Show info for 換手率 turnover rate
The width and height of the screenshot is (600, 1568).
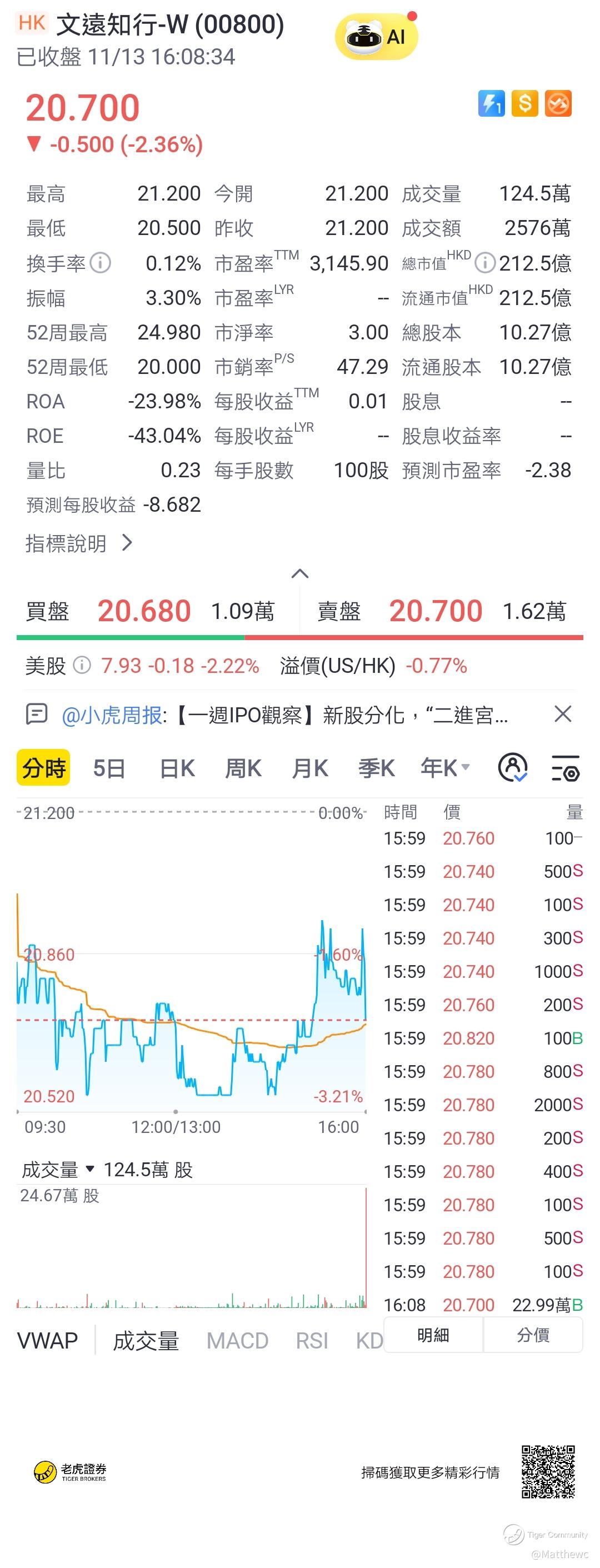click(101, 263)
